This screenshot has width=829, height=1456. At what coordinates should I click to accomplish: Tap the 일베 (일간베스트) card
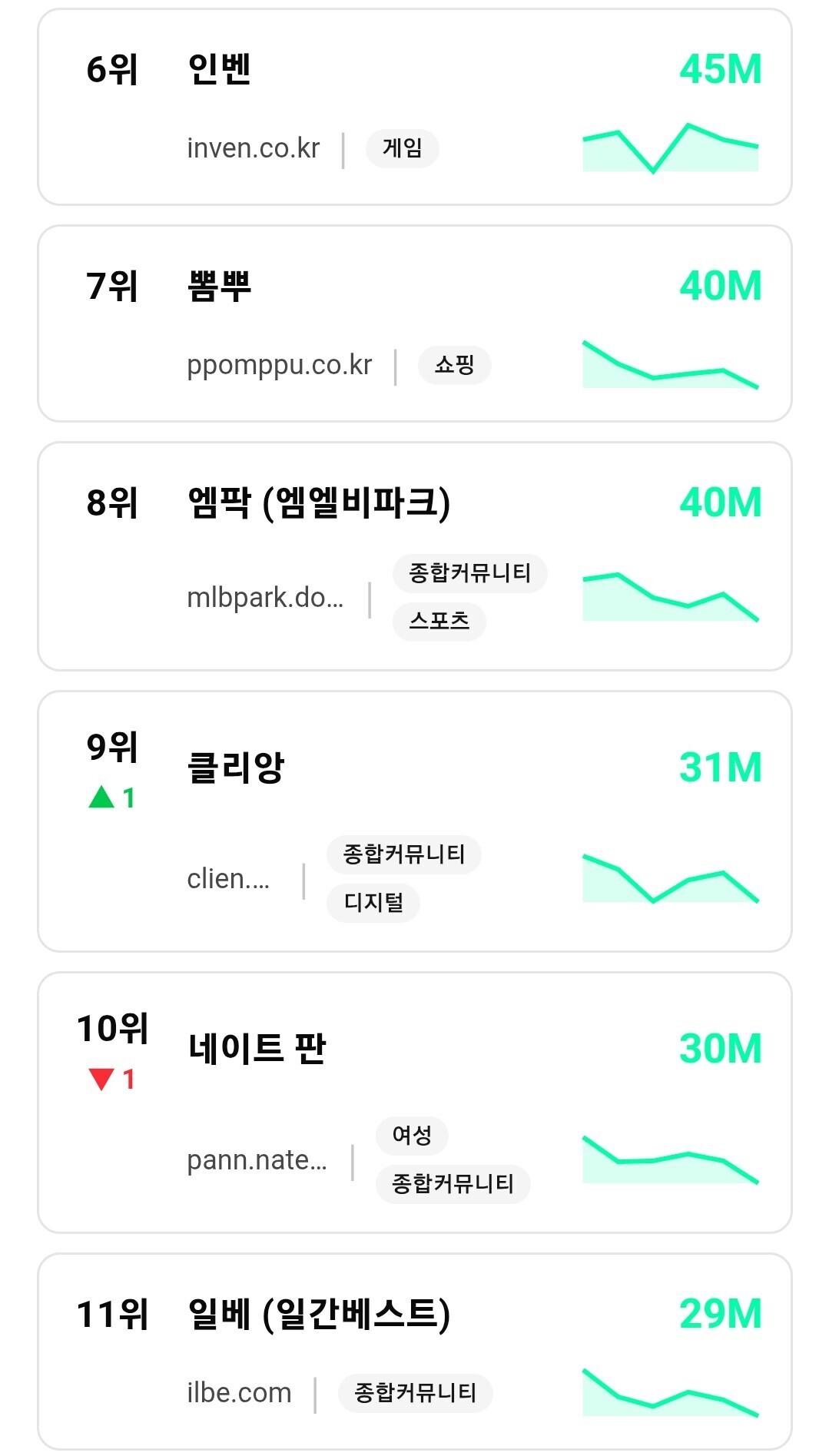[414, 1351]
